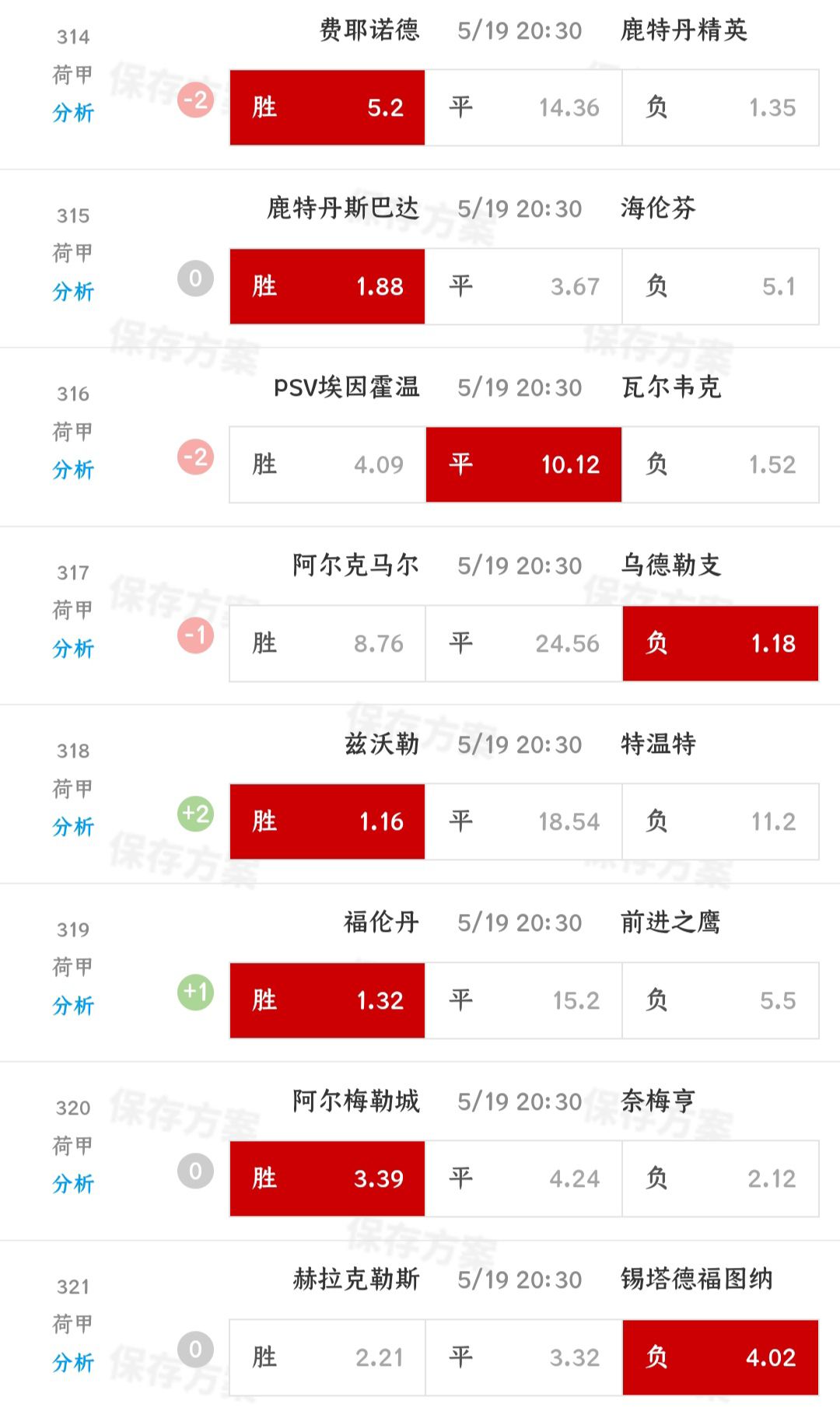Choose 负 2.12 for 阿尔梅勒城 vs 奈梅亨
This screenshot has width=840, height=1411.
coord(720,1178)
